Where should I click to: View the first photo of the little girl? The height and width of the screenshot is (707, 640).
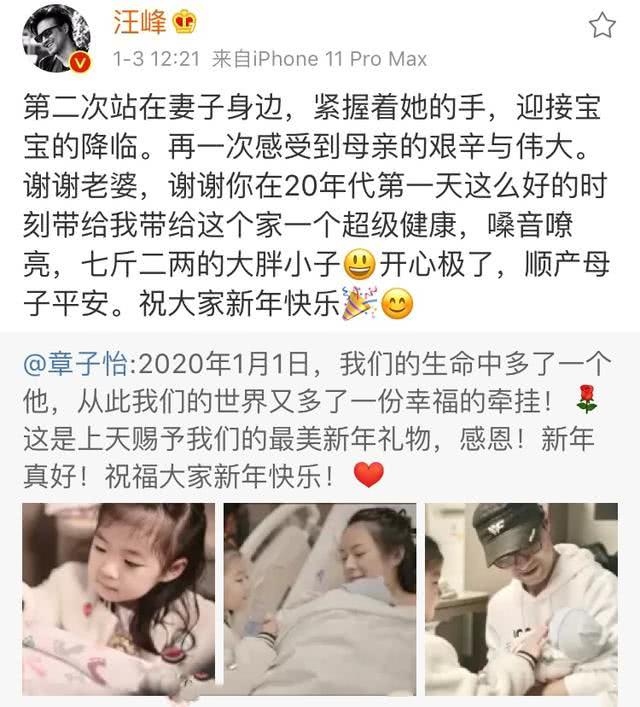pyautogui.click(x=118, y=598)
